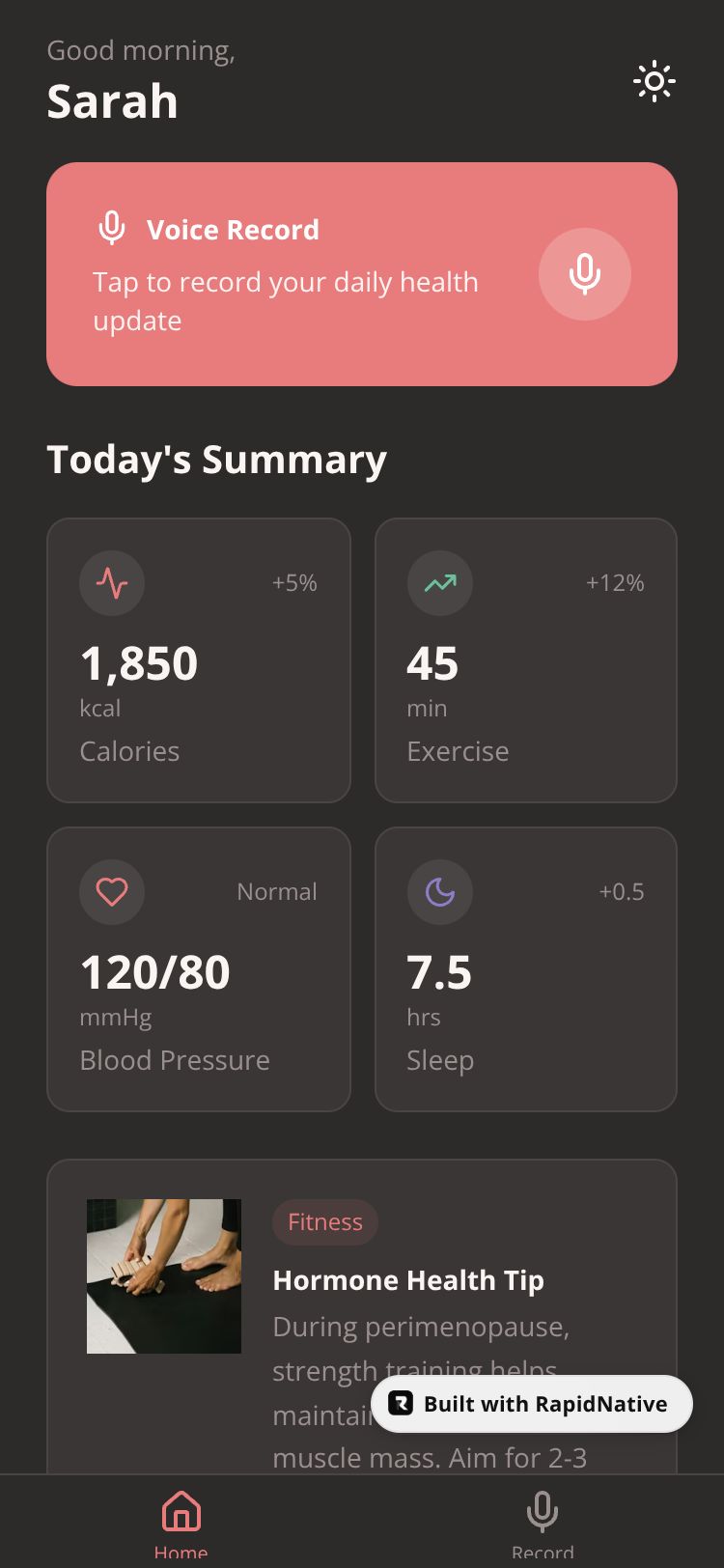Tap the round microphone record button
The width and height of the screenshot is (724, 1568).
click(584, 274)
